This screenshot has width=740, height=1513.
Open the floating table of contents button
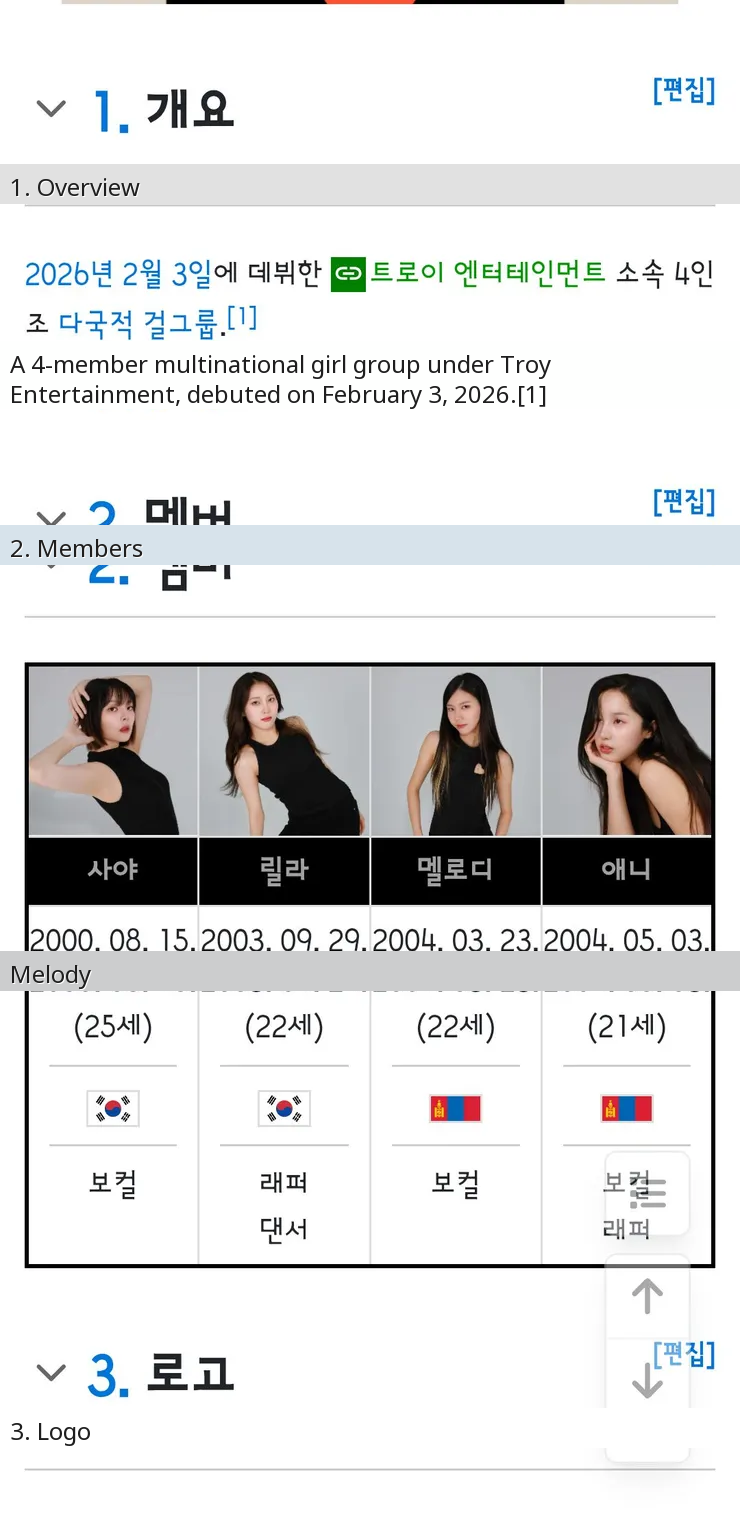[x=648, y=1193]
